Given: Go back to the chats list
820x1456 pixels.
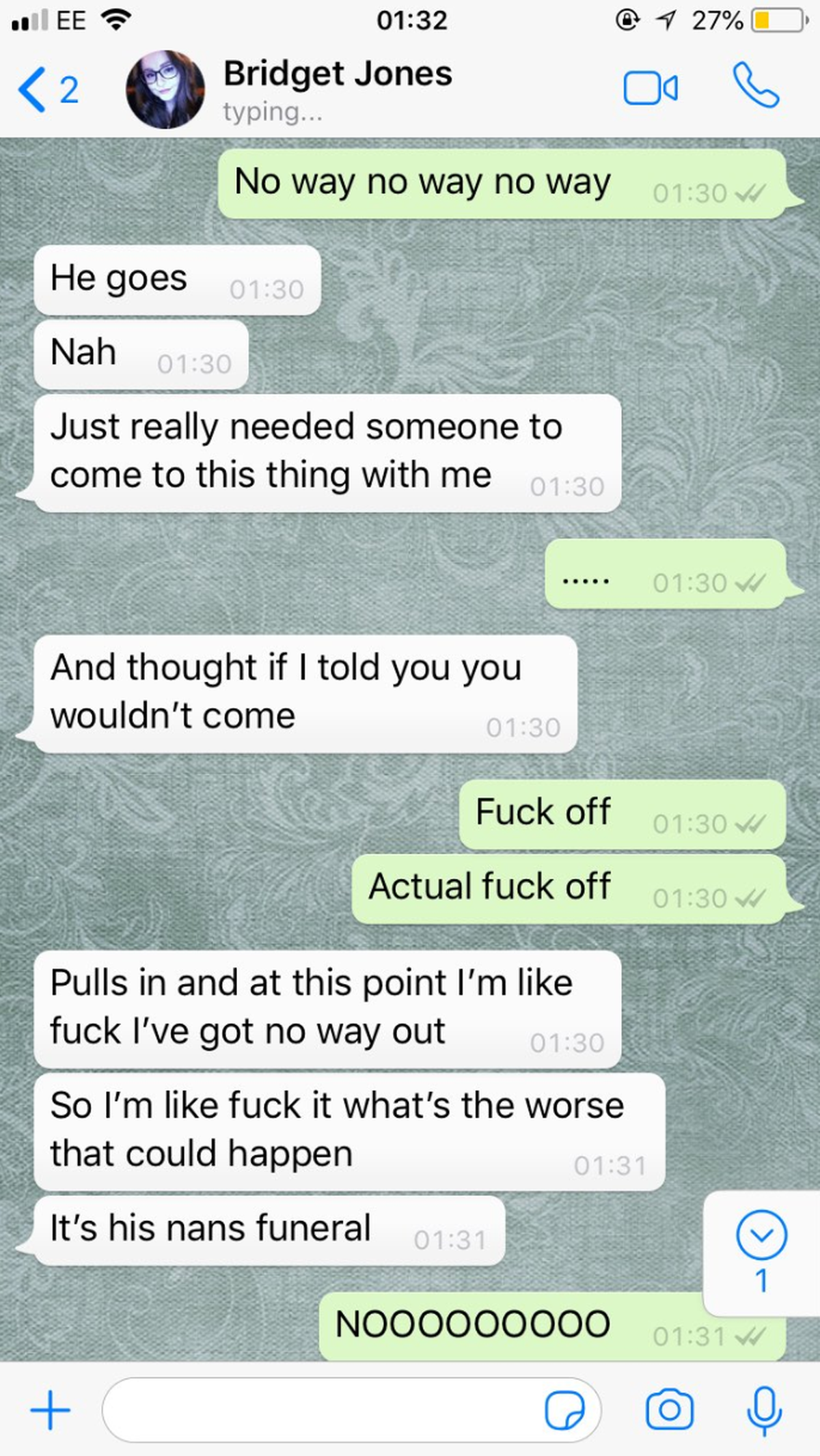Looking at the screenshot, I should (46, 89).
